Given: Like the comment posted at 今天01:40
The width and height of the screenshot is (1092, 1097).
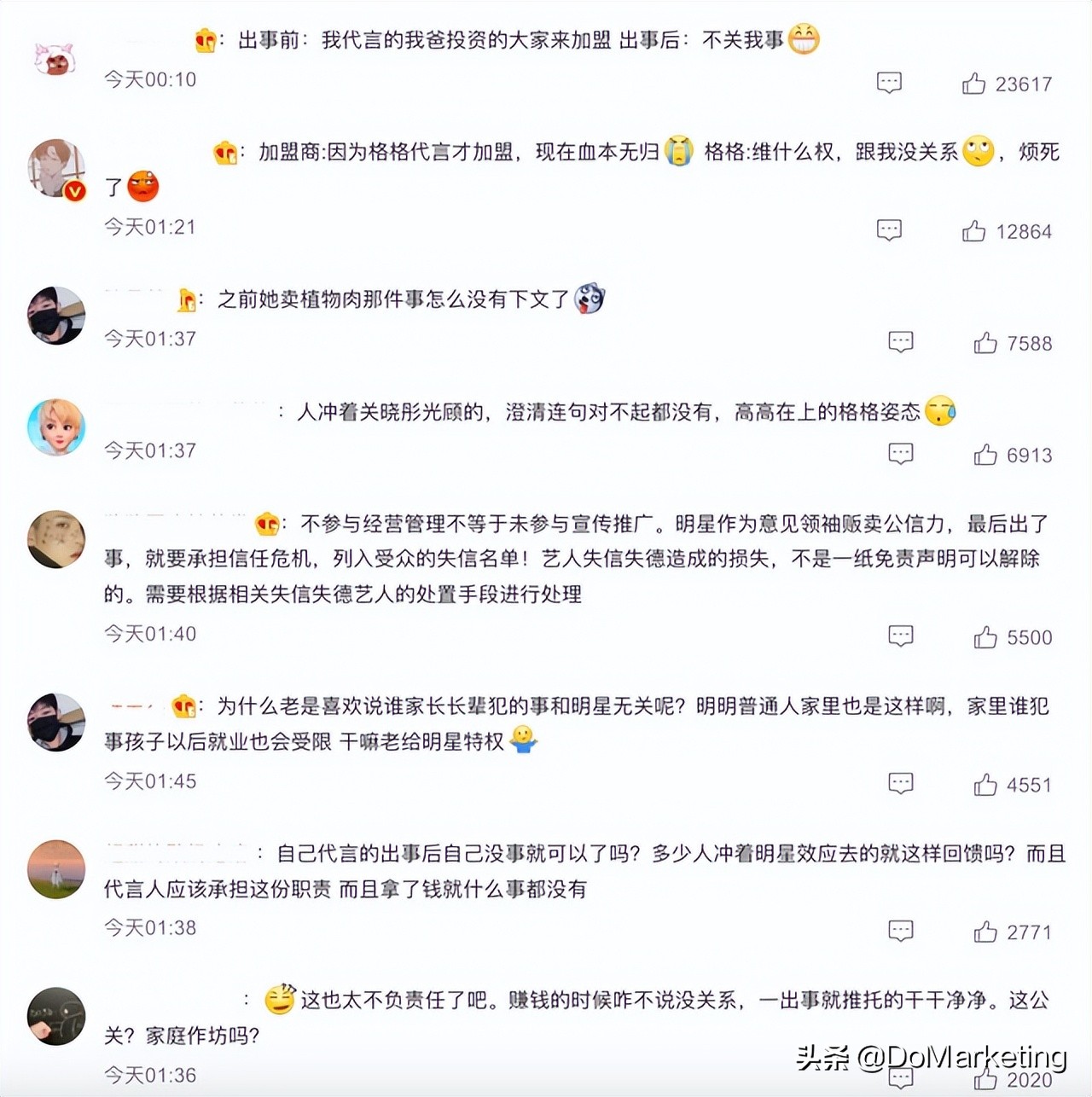Looking at the screenshot, I should click(985, 637).
